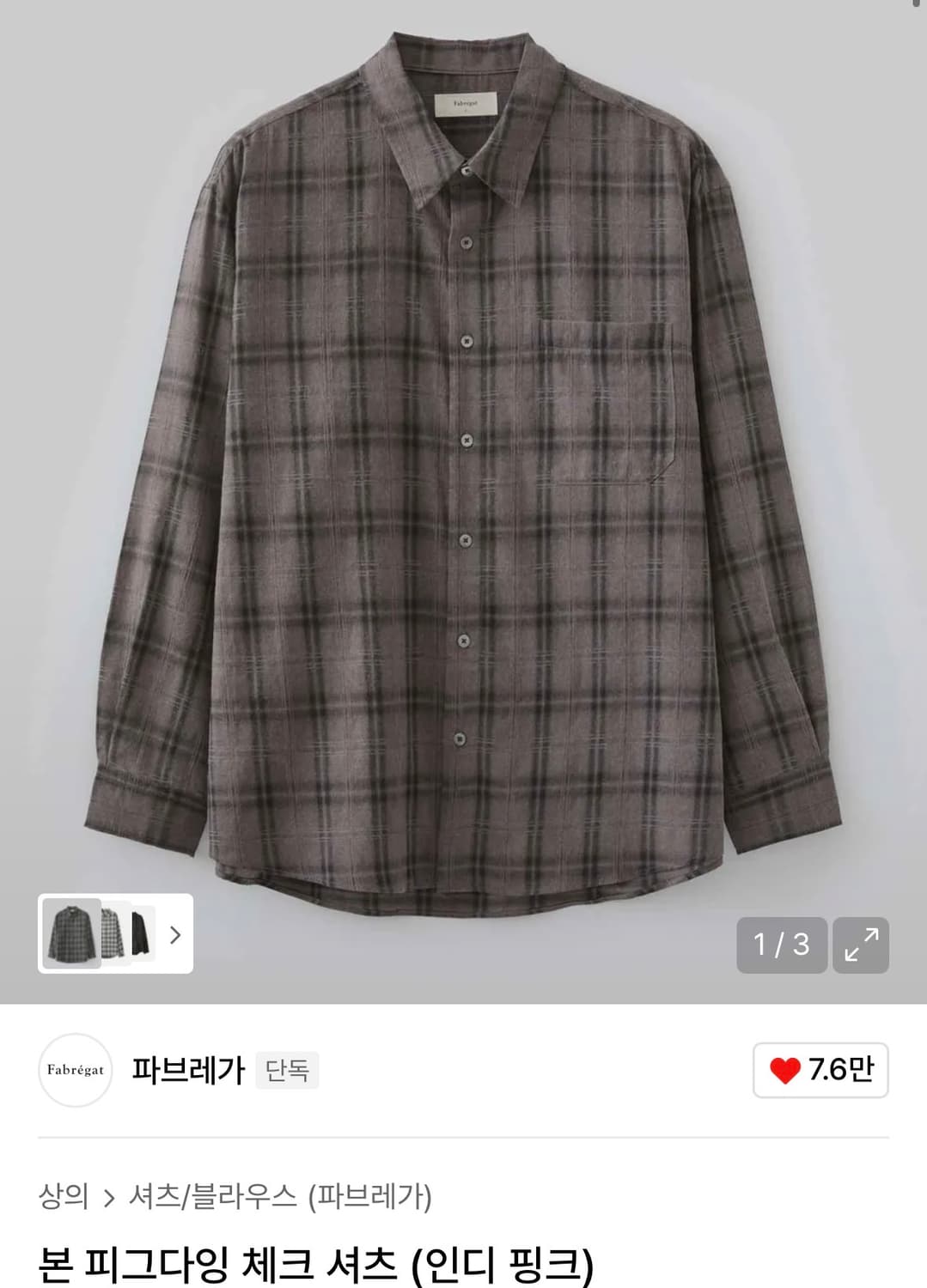Image resolution: width=927 pixels, height=1288 pixels.
Task: Tap the red heart inside the like counter
Action: pyautogui.click(x=786, y=1070)
